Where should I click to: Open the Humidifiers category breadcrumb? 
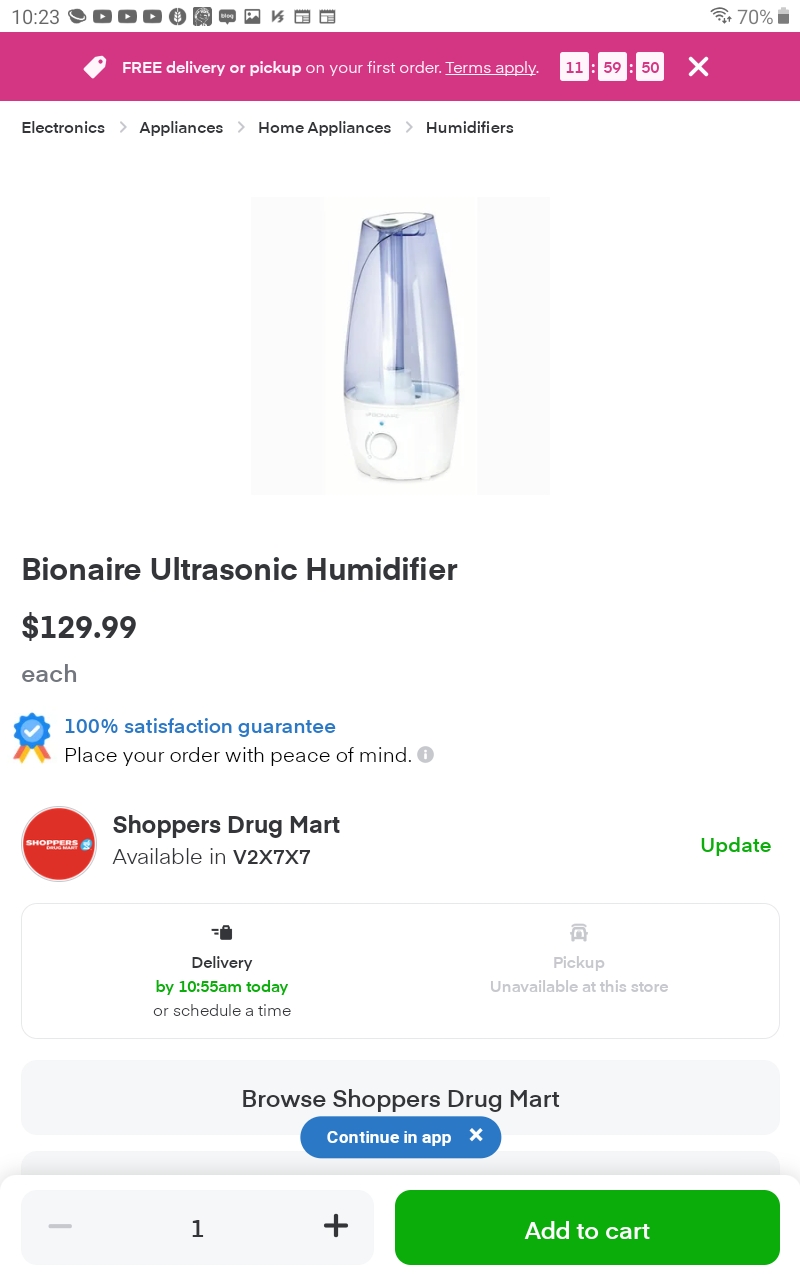click(469, 128)
